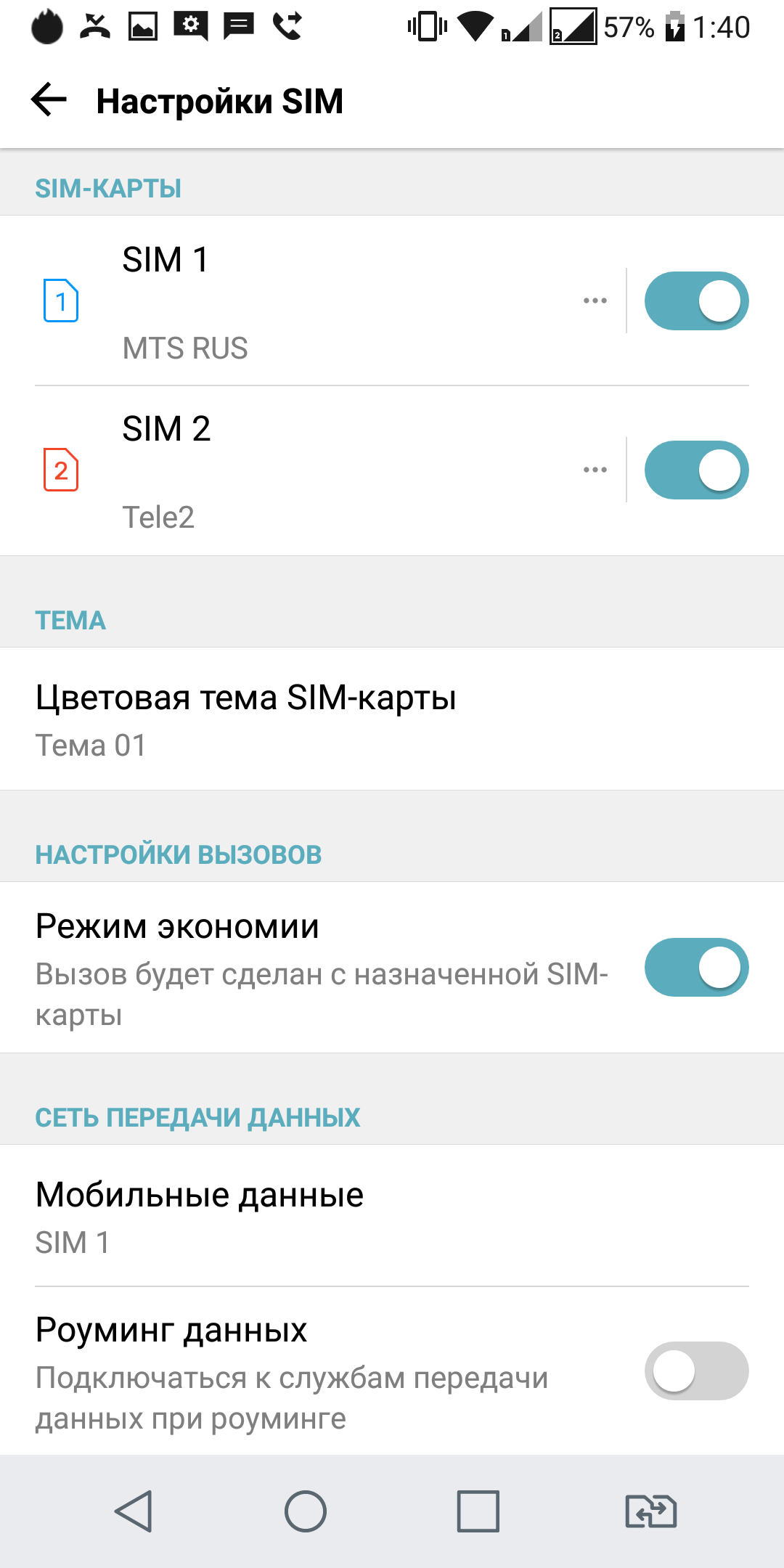This screenshot has width=784, height=1568.
Task: Open the SIM 2 Tele2 row
Action: 290,470
